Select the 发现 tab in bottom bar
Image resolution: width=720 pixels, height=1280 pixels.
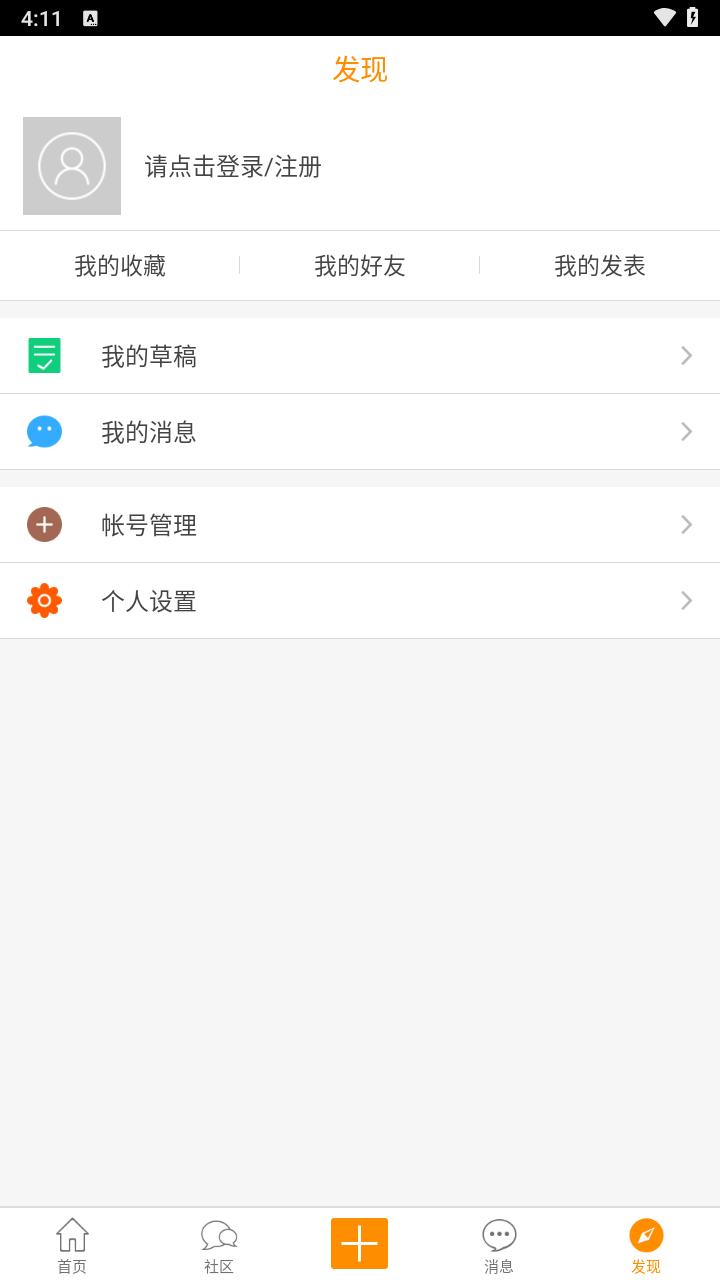click(646, 1245)
